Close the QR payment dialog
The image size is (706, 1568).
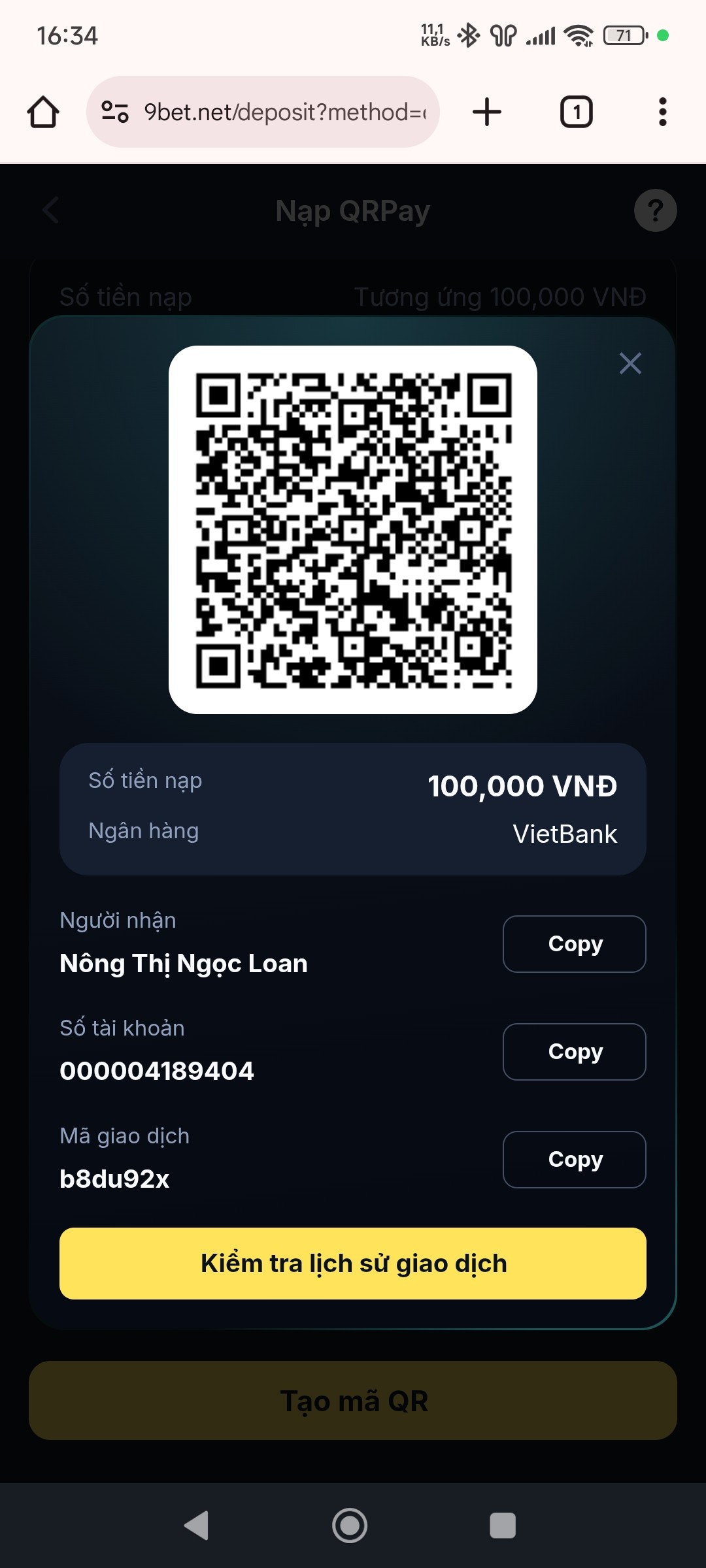630,363
